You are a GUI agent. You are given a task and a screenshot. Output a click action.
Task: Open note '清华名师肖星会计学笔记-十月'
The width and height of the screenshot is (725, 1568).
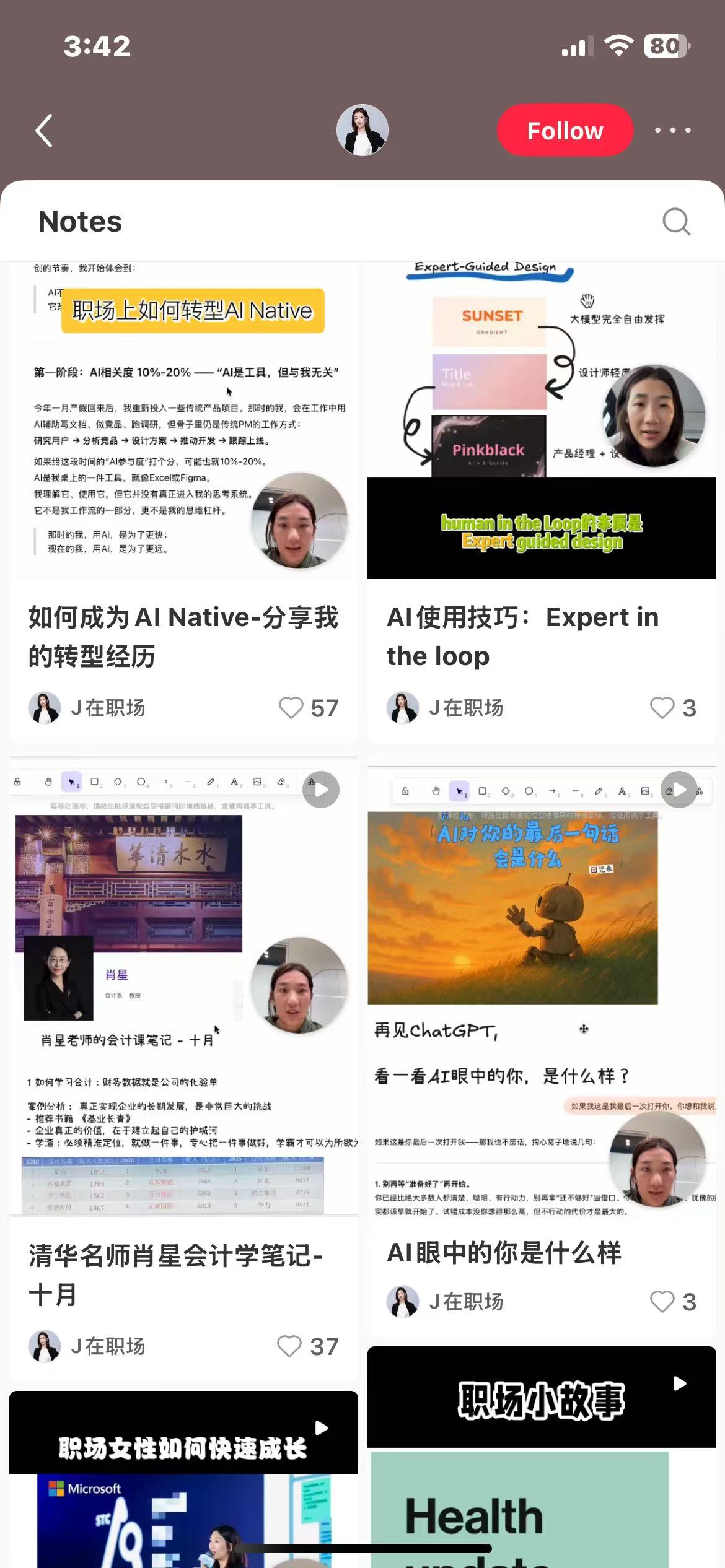[176, 1274]
